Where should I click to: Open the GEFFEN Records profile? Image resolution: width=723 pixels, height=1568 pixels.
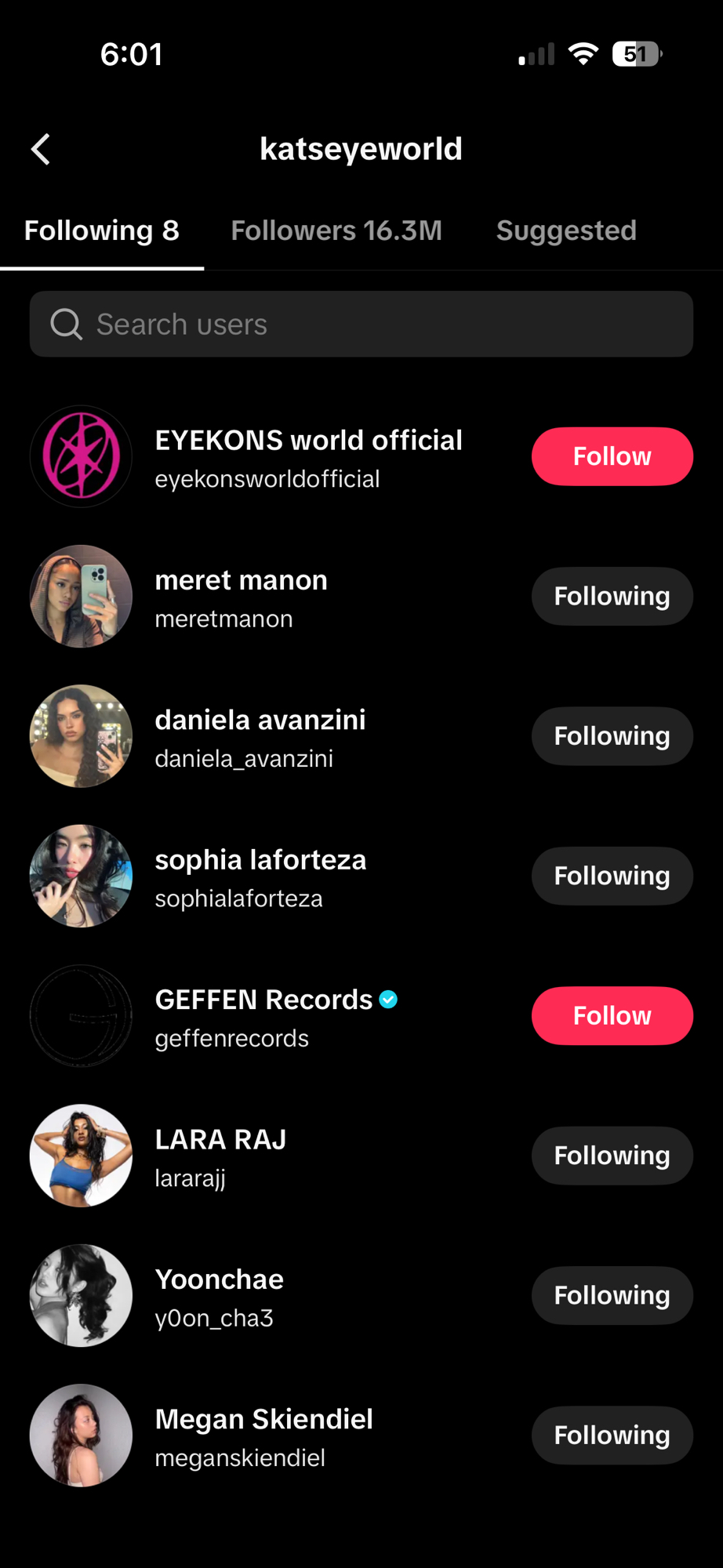(263, 1017)
